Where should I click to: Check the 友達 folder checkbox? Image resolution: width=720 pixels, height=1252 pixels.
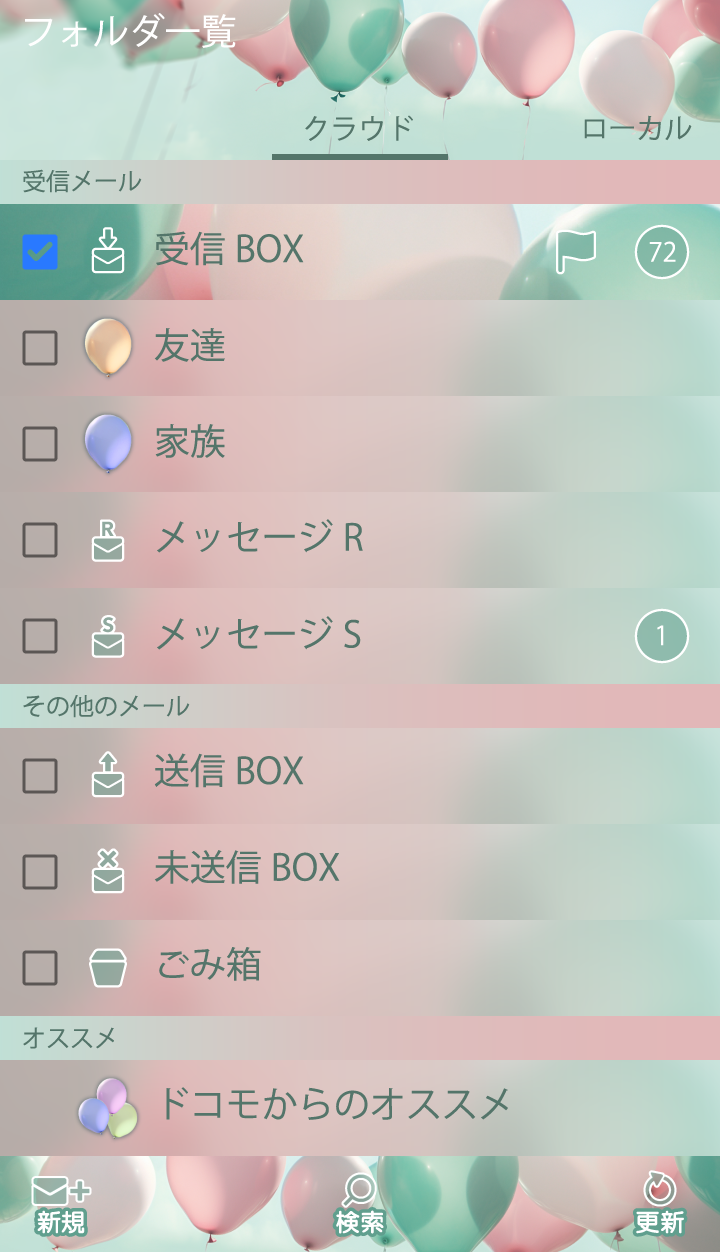[40, 348]
